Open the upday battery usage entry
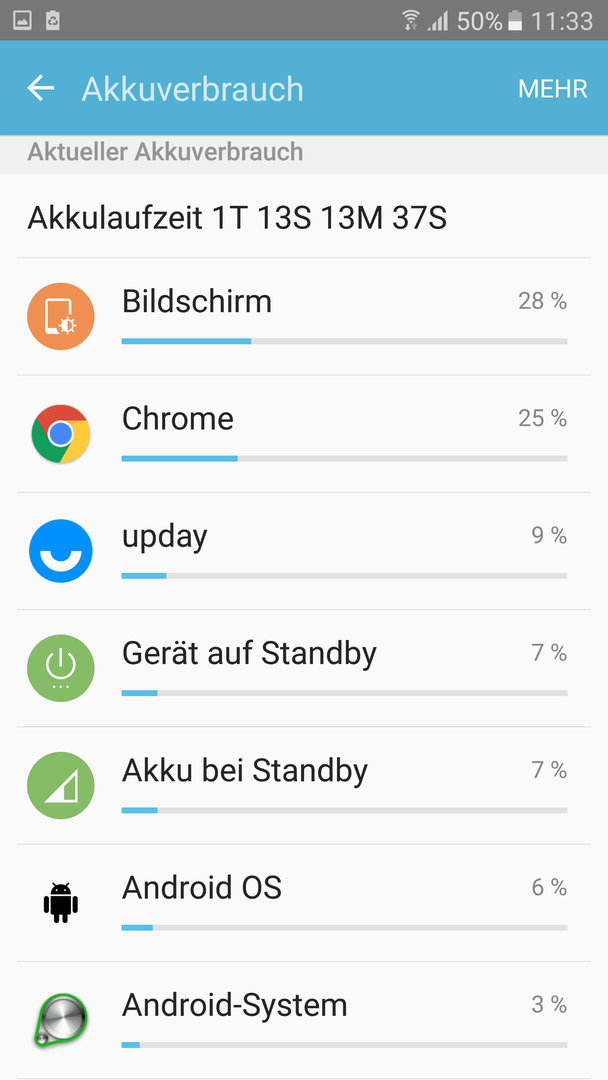Screen dimensions: 608x1080 point(304,551)
